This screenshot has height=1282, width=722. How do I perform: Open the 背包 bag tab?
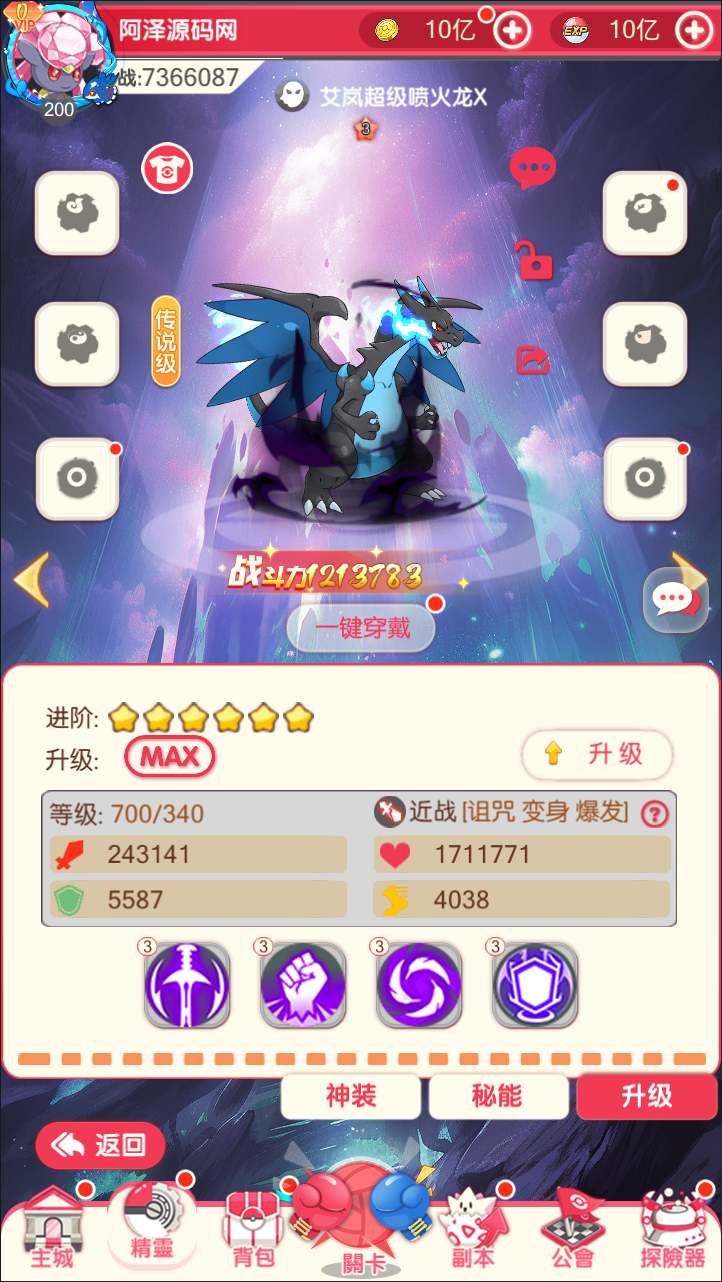click(254, 1230)
